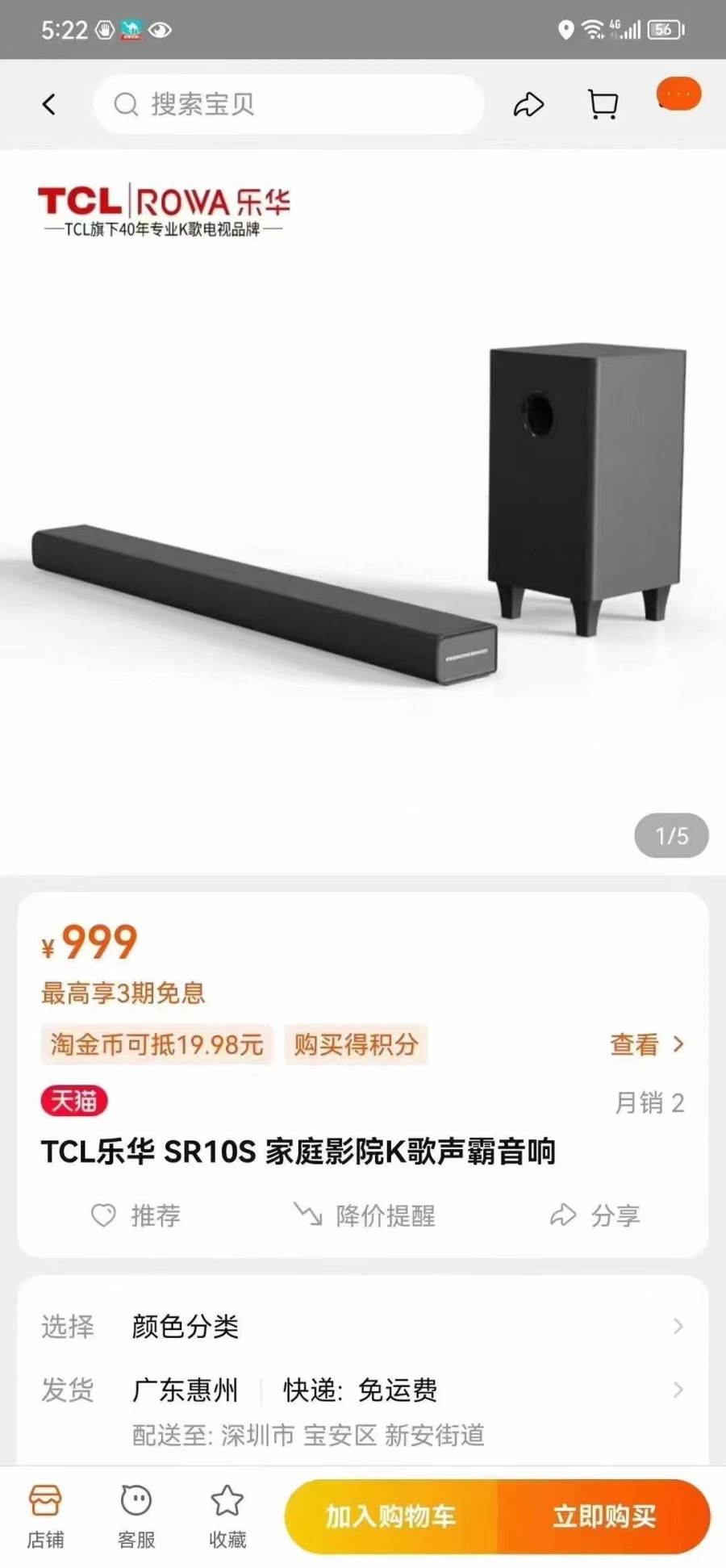Open the 发货 shipping details row
This screenshot has height=1568, width=726.
tap(362, 1390)
